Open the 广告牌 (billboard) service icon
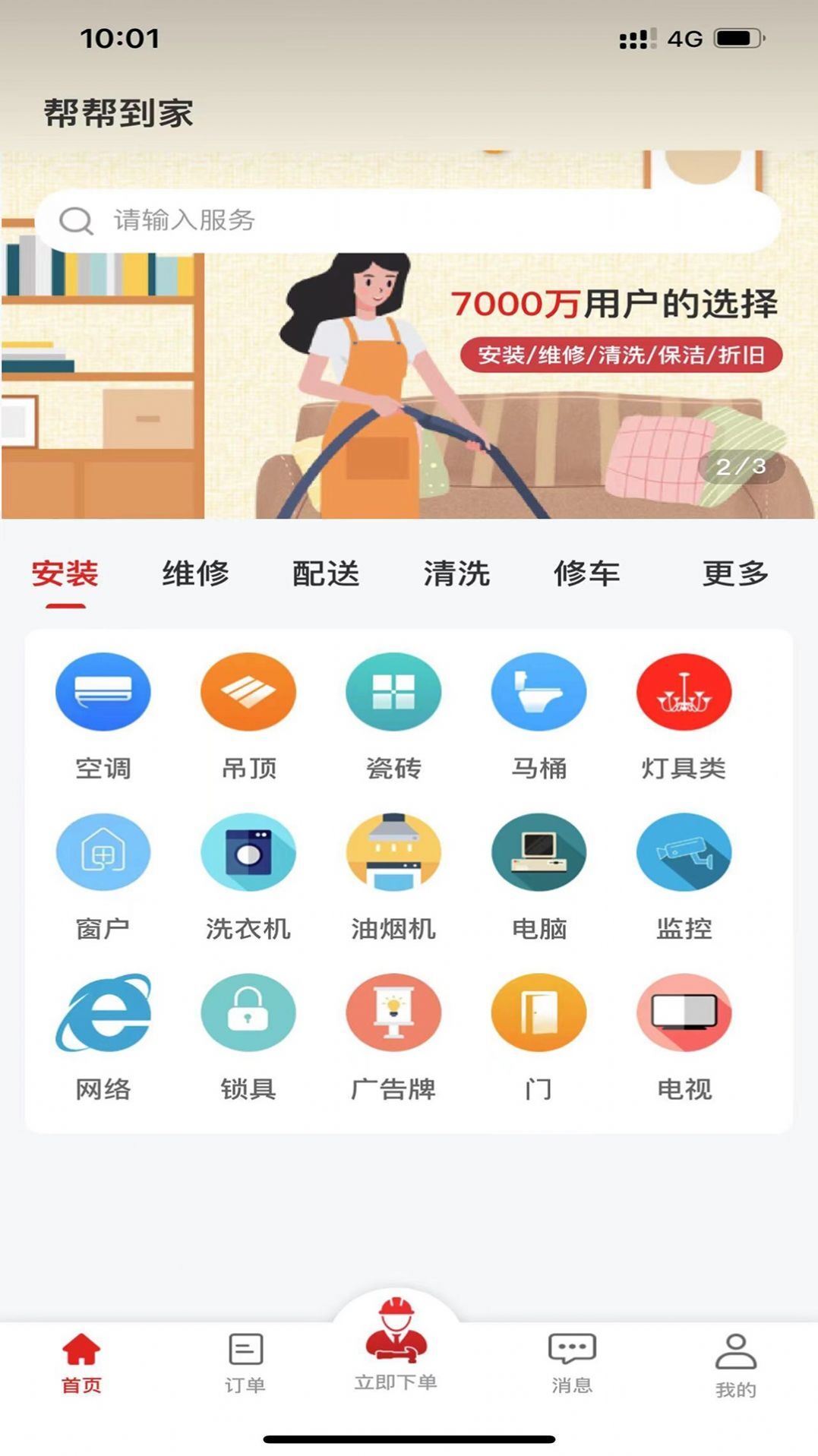The width and height of the screenshot is (818, 1456). coord(393,1012)
